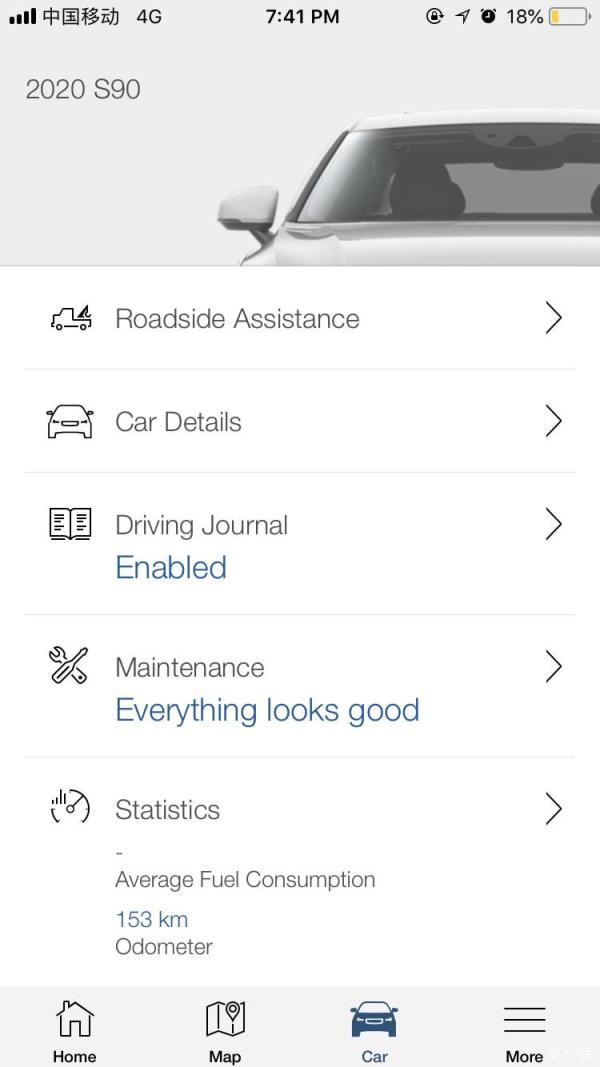Open the Driving Journal row
Screen dimensions: 600x1067
tap(300, 544)
